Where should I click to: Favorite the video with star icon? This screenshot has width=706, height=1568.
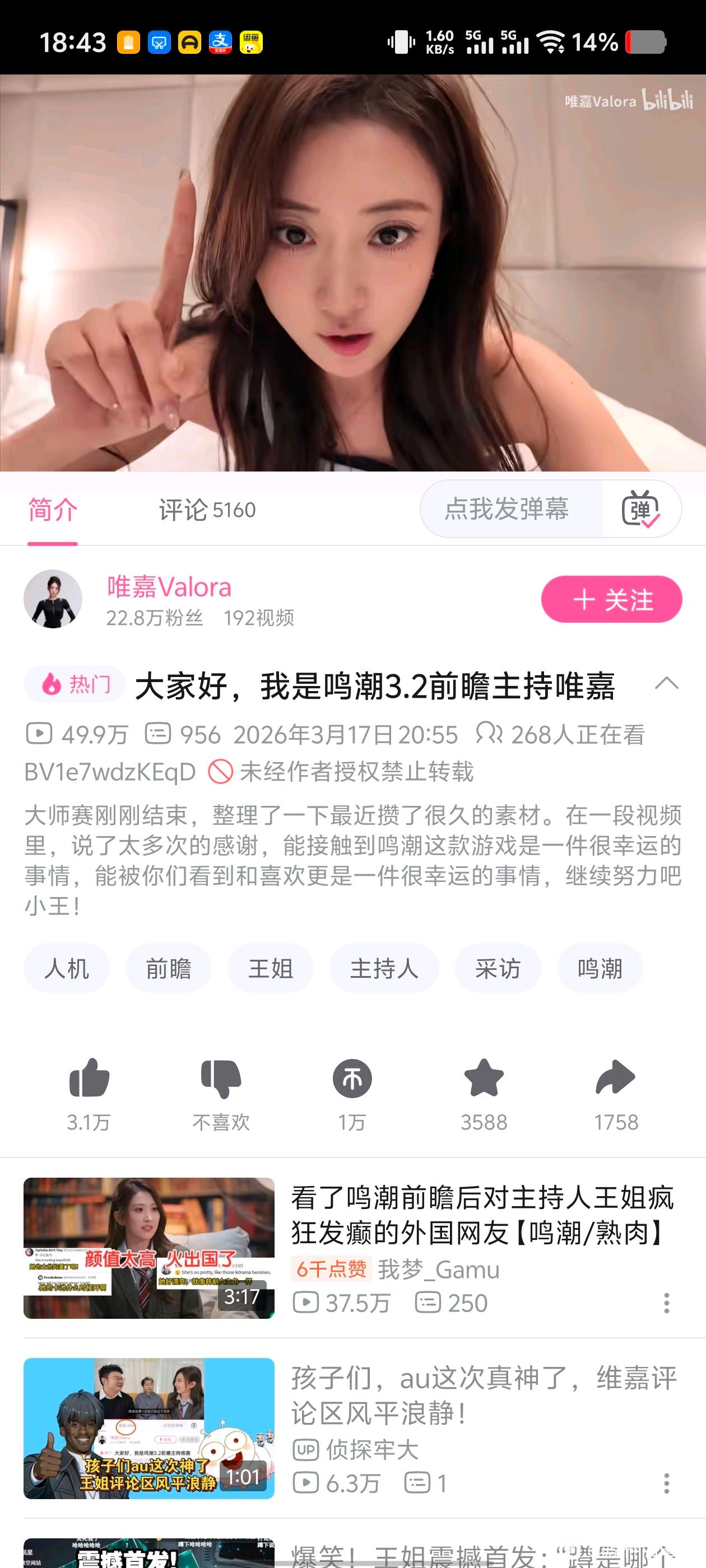tap(484, 1079)
